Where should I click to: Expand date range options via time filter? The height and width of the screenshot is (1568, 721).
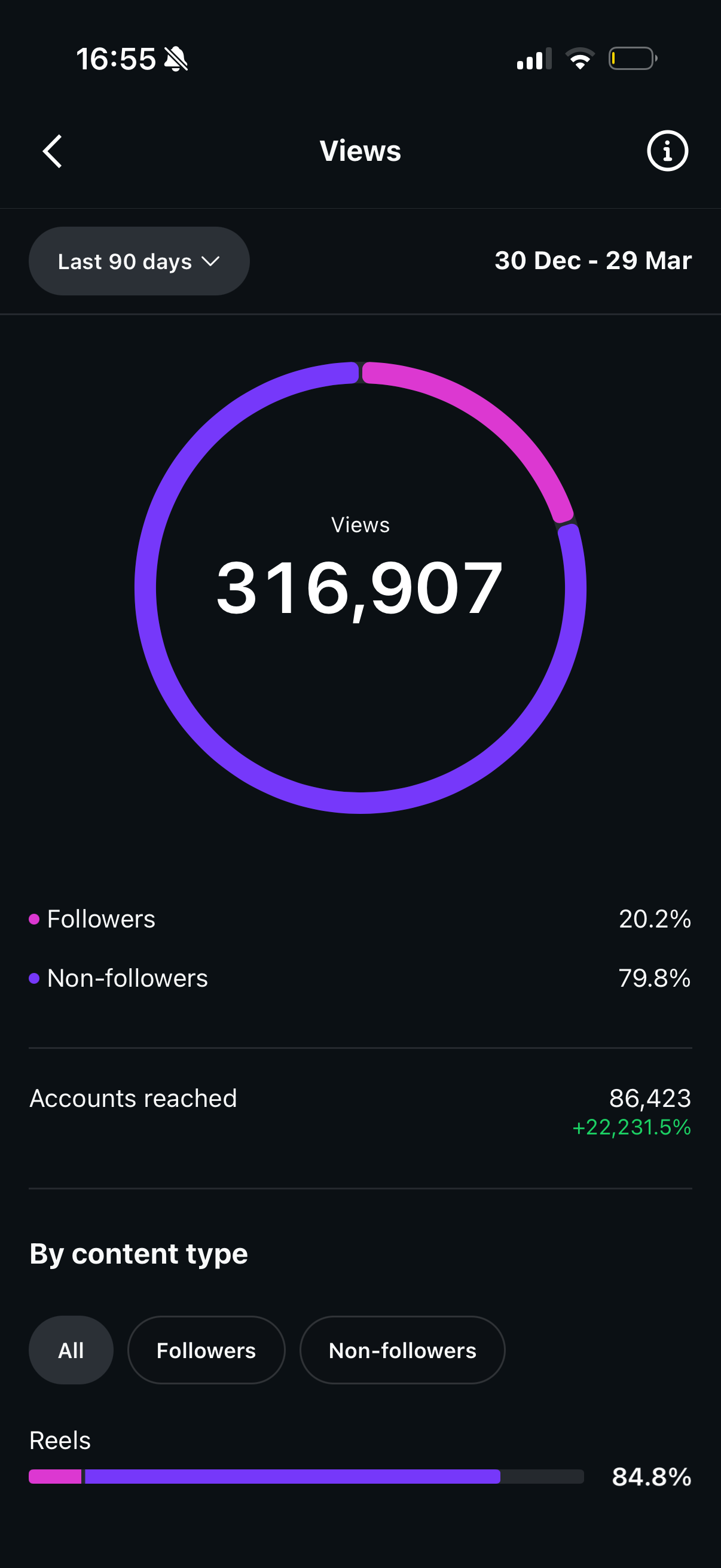(x=139, y=261)
